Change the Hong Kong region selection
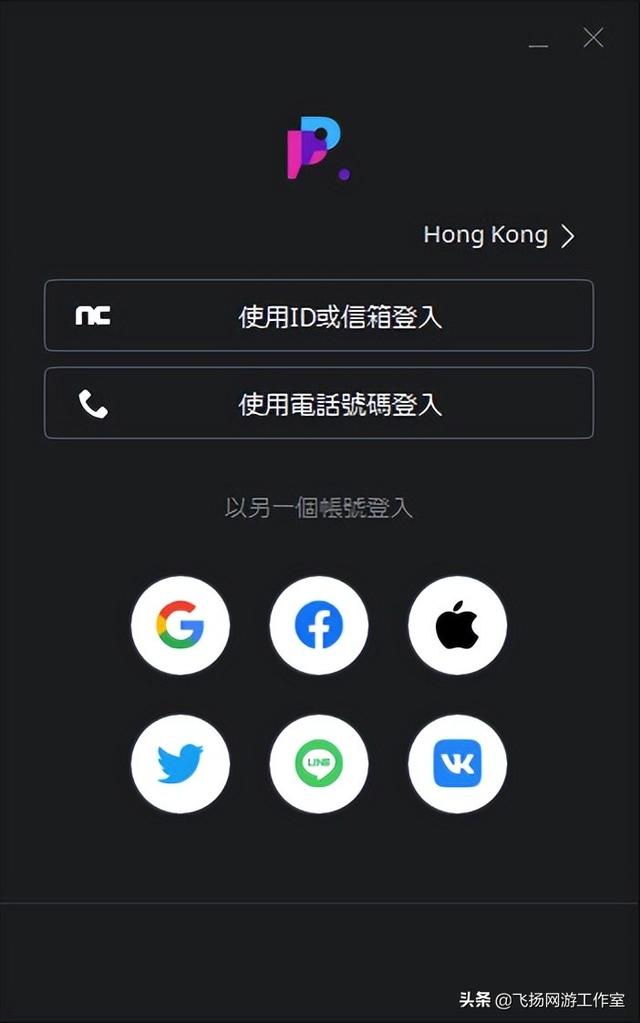 pos(499,235)
